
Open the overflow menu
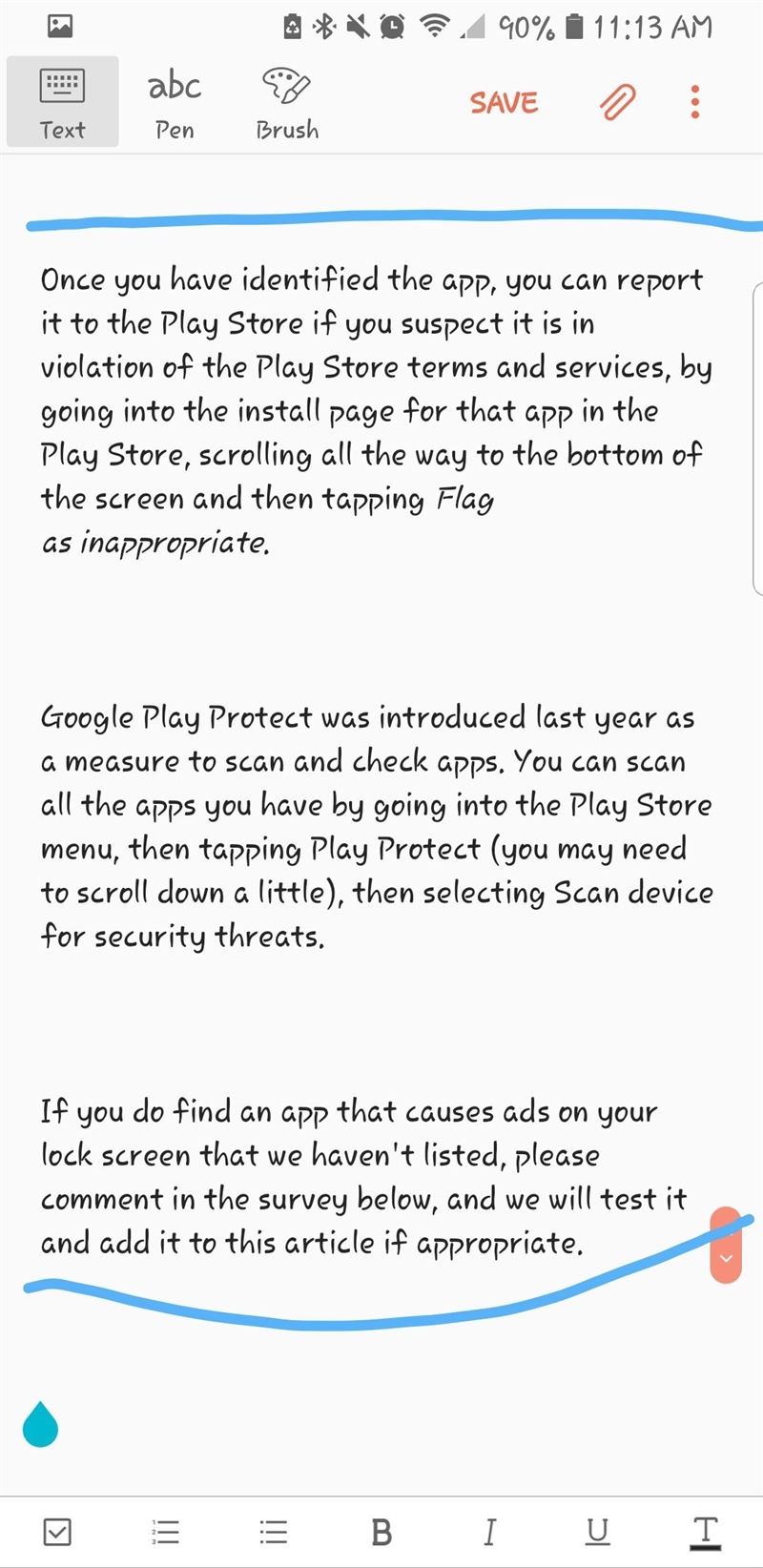695,102
